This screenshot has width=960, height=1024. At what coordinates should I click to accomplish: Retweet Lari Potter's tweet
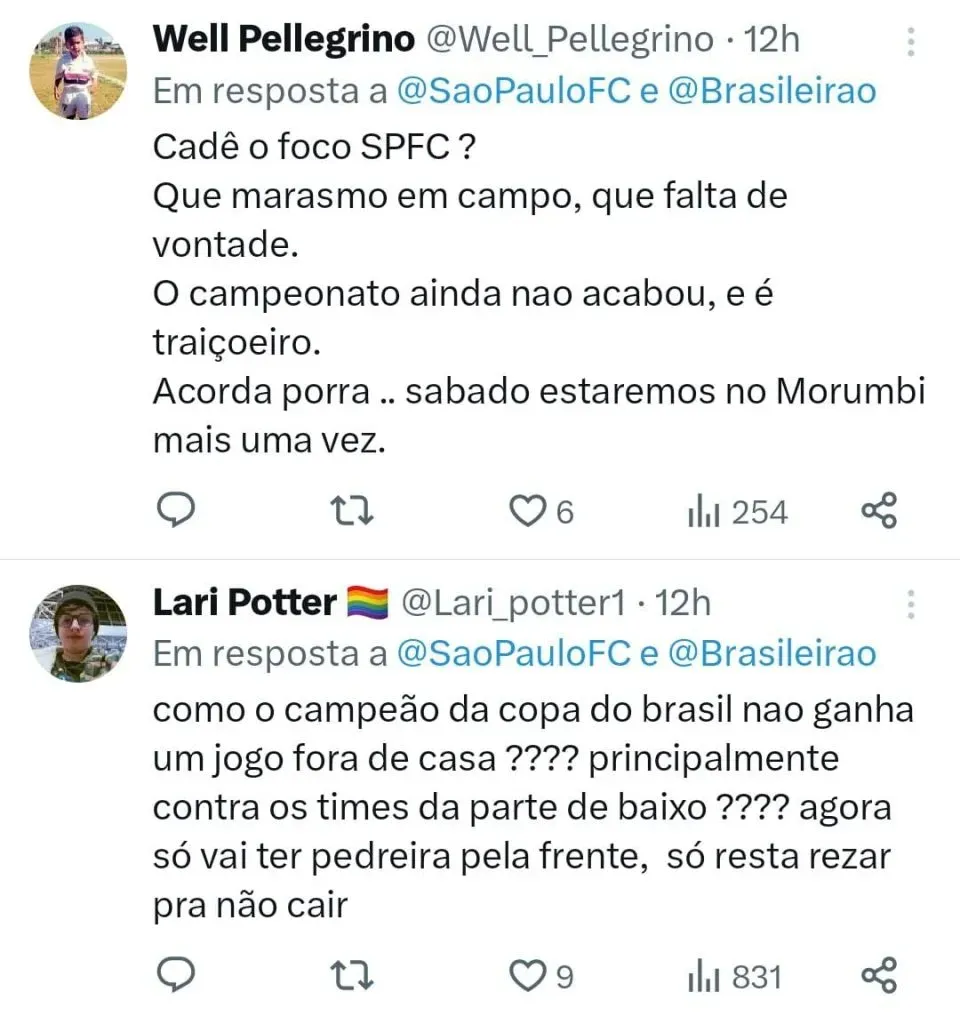[353, 976]
